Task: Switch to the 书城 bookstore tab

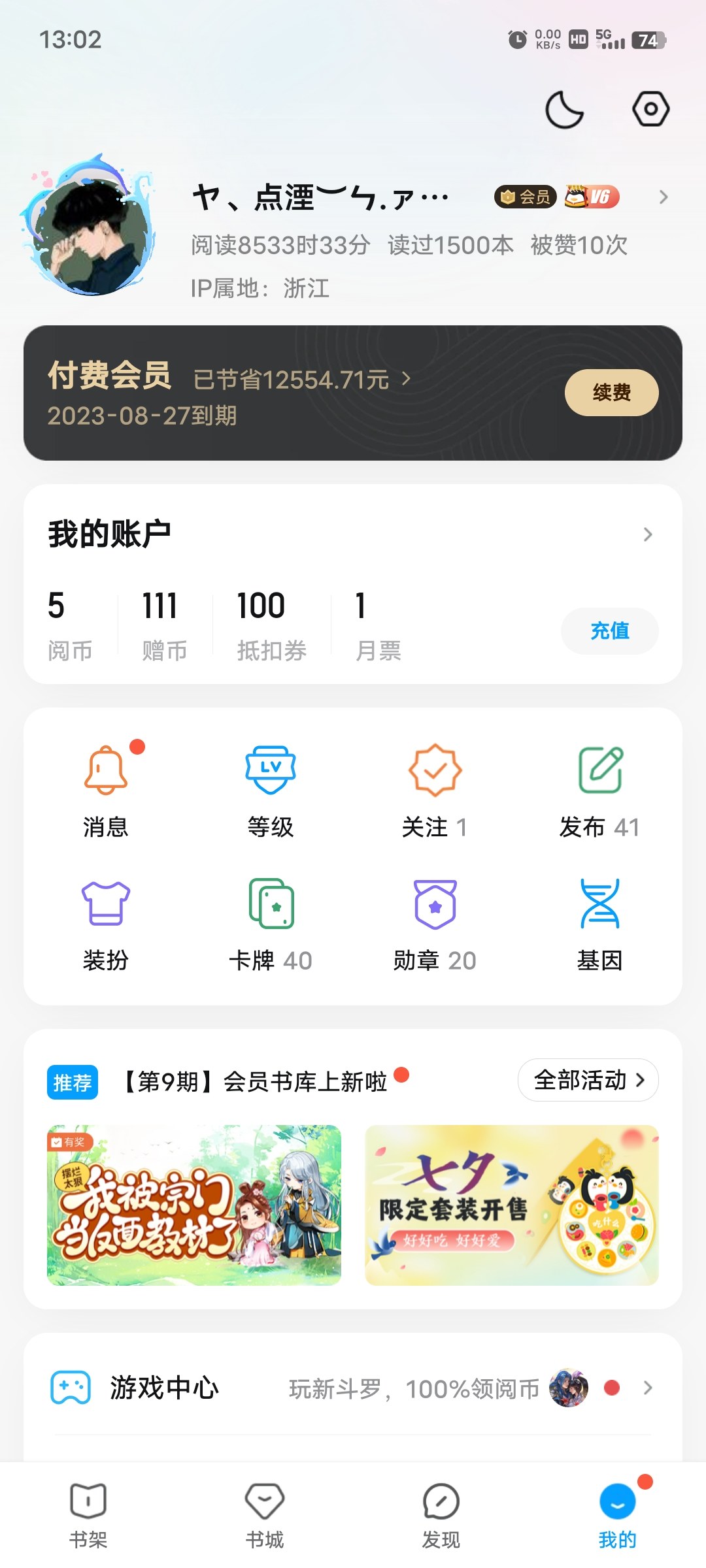Action: [x=265, y=1514]
